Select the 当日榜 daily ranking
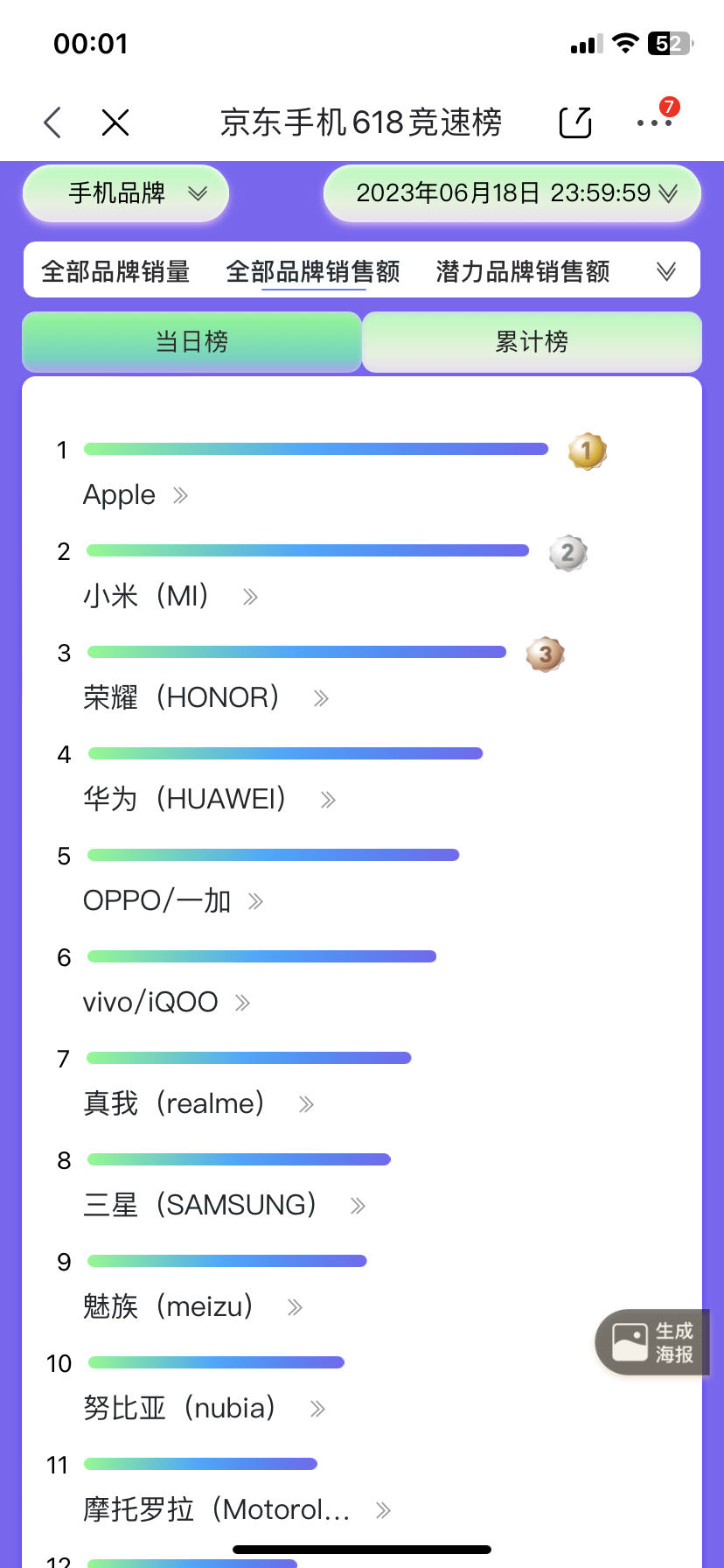This screenshot has width=724, height=1568. click(191, 342)
